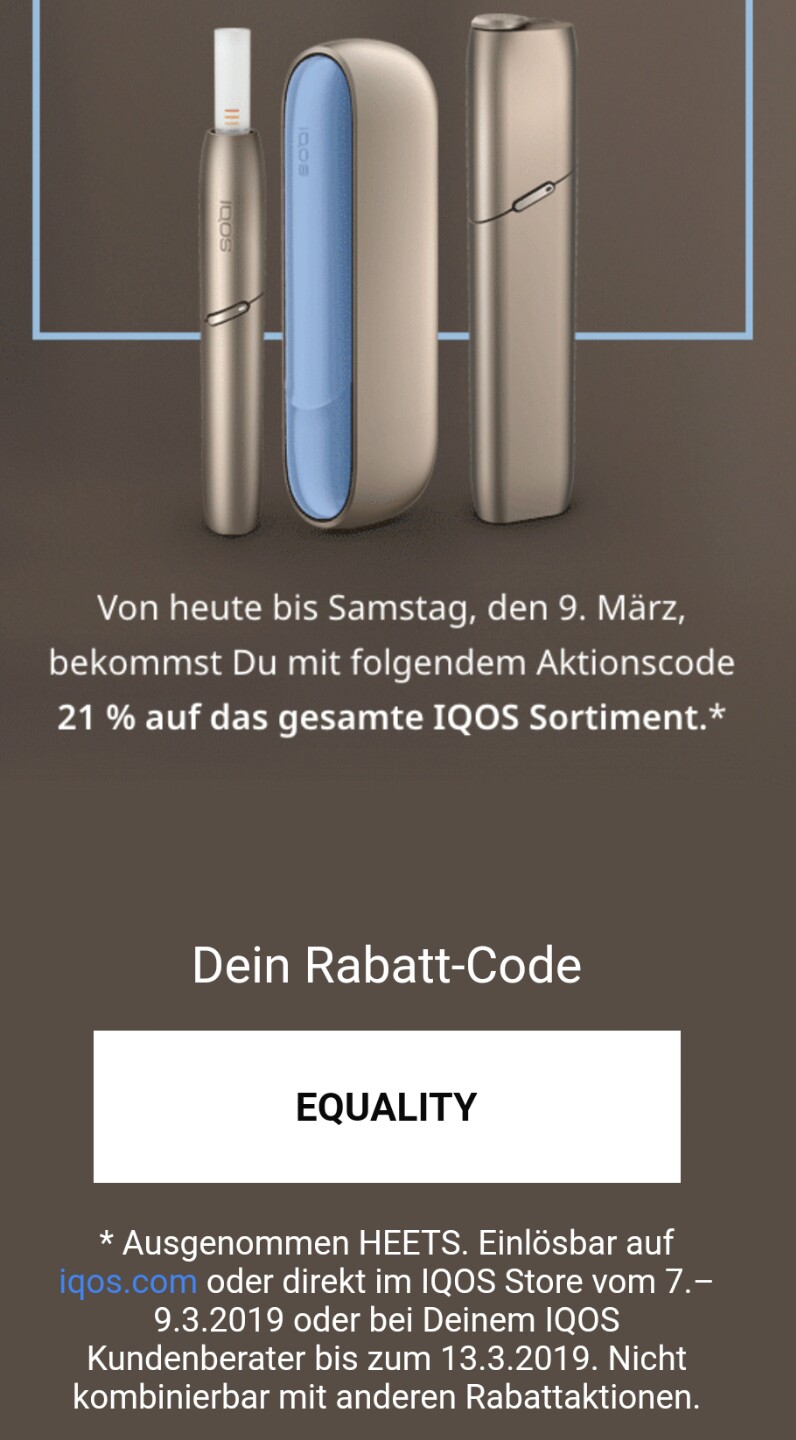This screenshot has width=796, height=1440.
Task: Tap the EQUALITY discount code box
Action: [x=387, y=1107]
